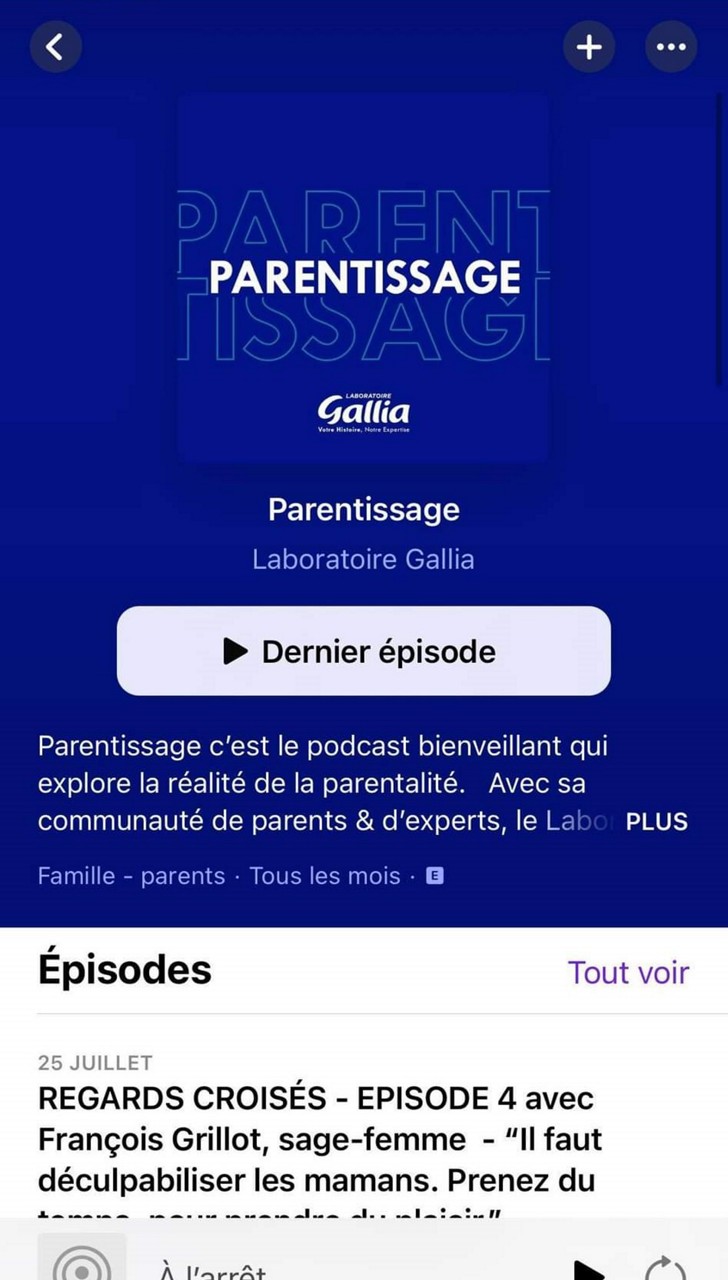Tap Tout voir to list all episodes
Image resolution: width=728 pixels, height=1280 pixels.
click(x=628, y=972)
